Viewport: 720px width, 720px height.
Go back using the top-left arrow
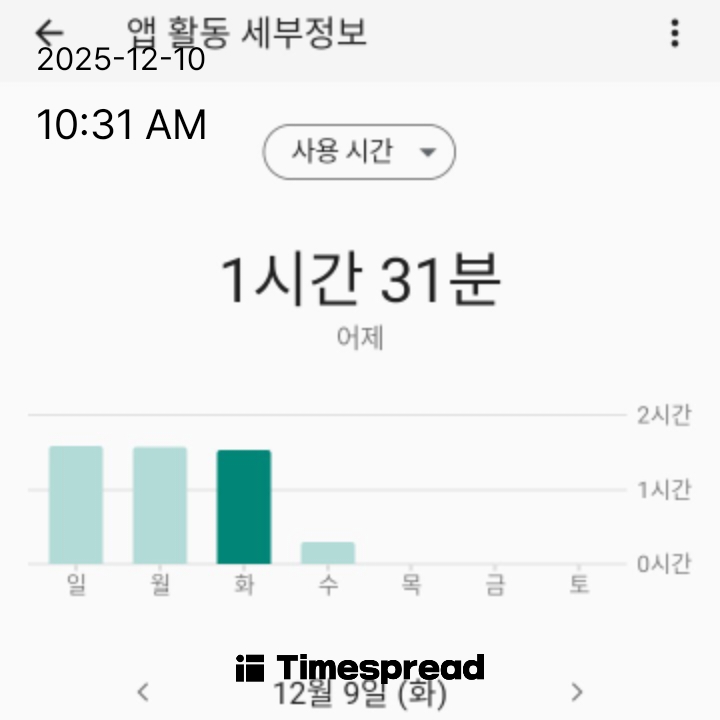(47, 33)
